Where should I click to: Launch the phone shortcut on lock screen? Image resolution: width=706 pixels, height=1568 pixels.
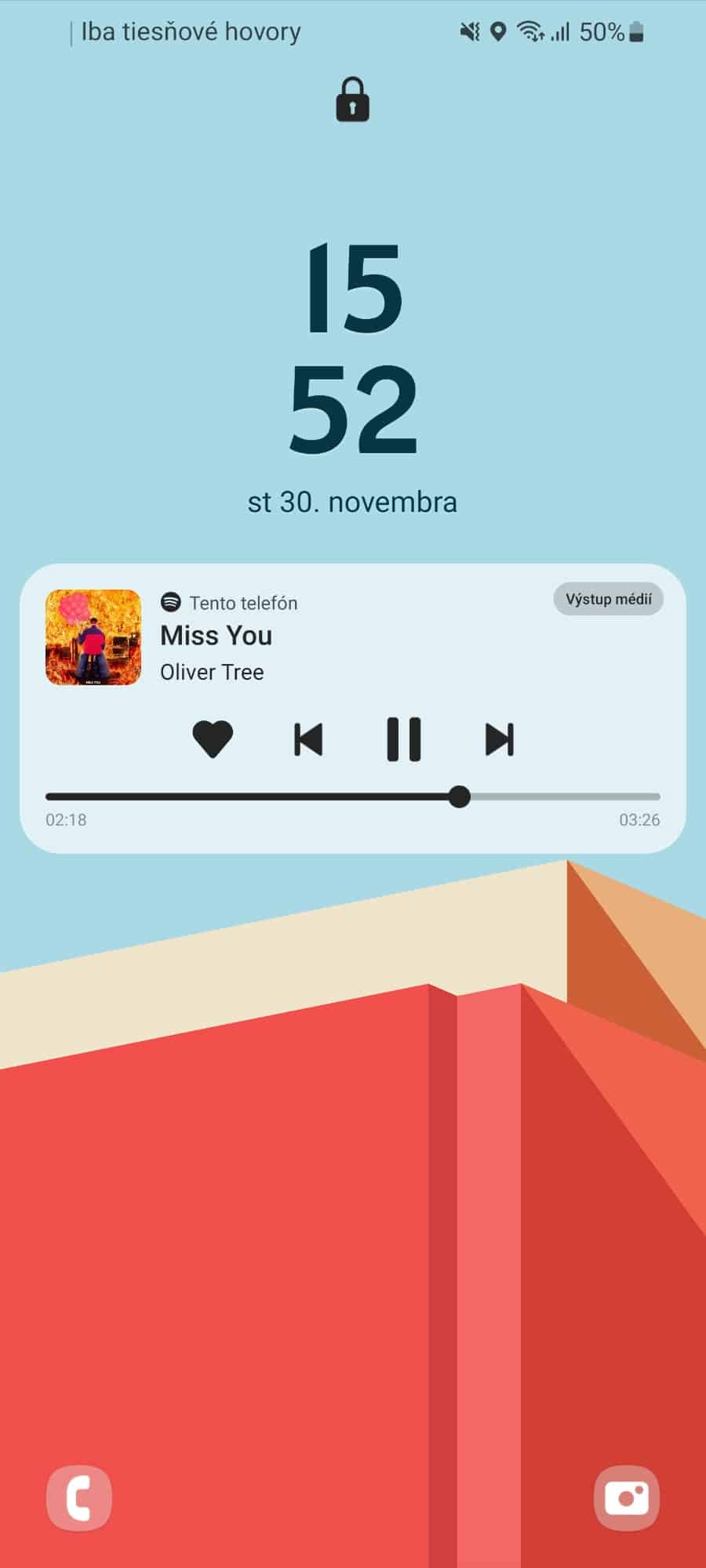click(79, 1497)
